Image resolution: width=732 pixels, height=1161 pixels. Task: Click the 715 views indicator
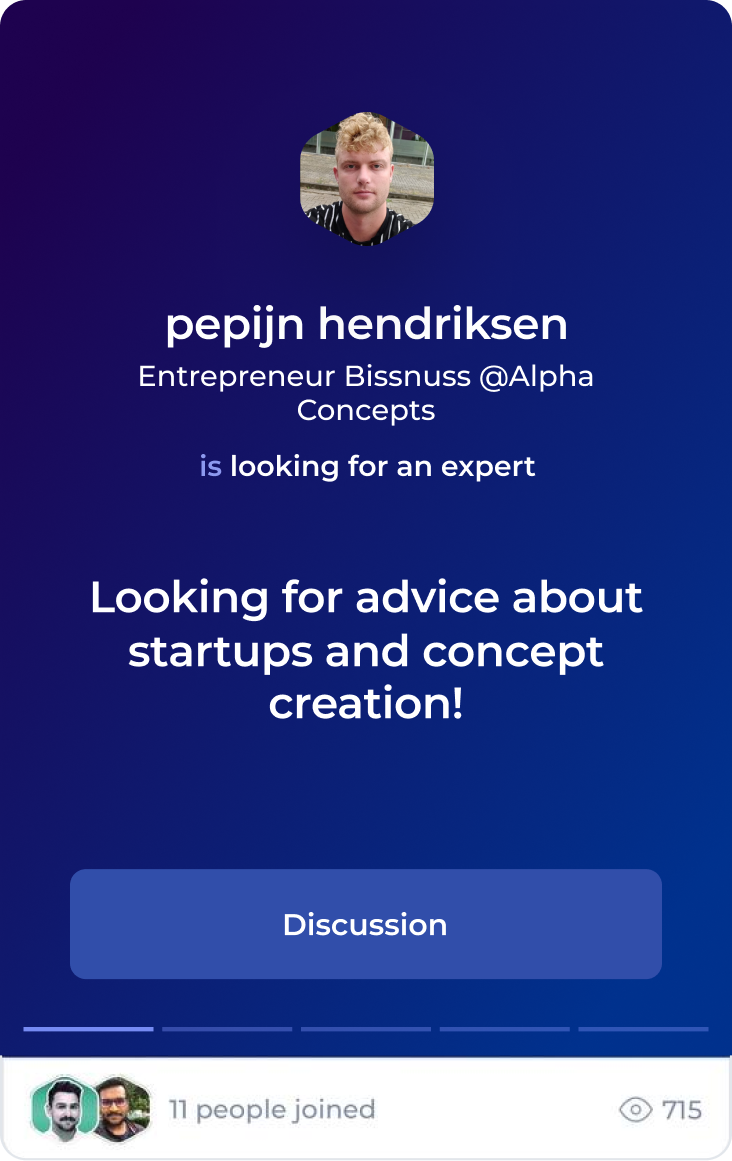coord(663,1110)
